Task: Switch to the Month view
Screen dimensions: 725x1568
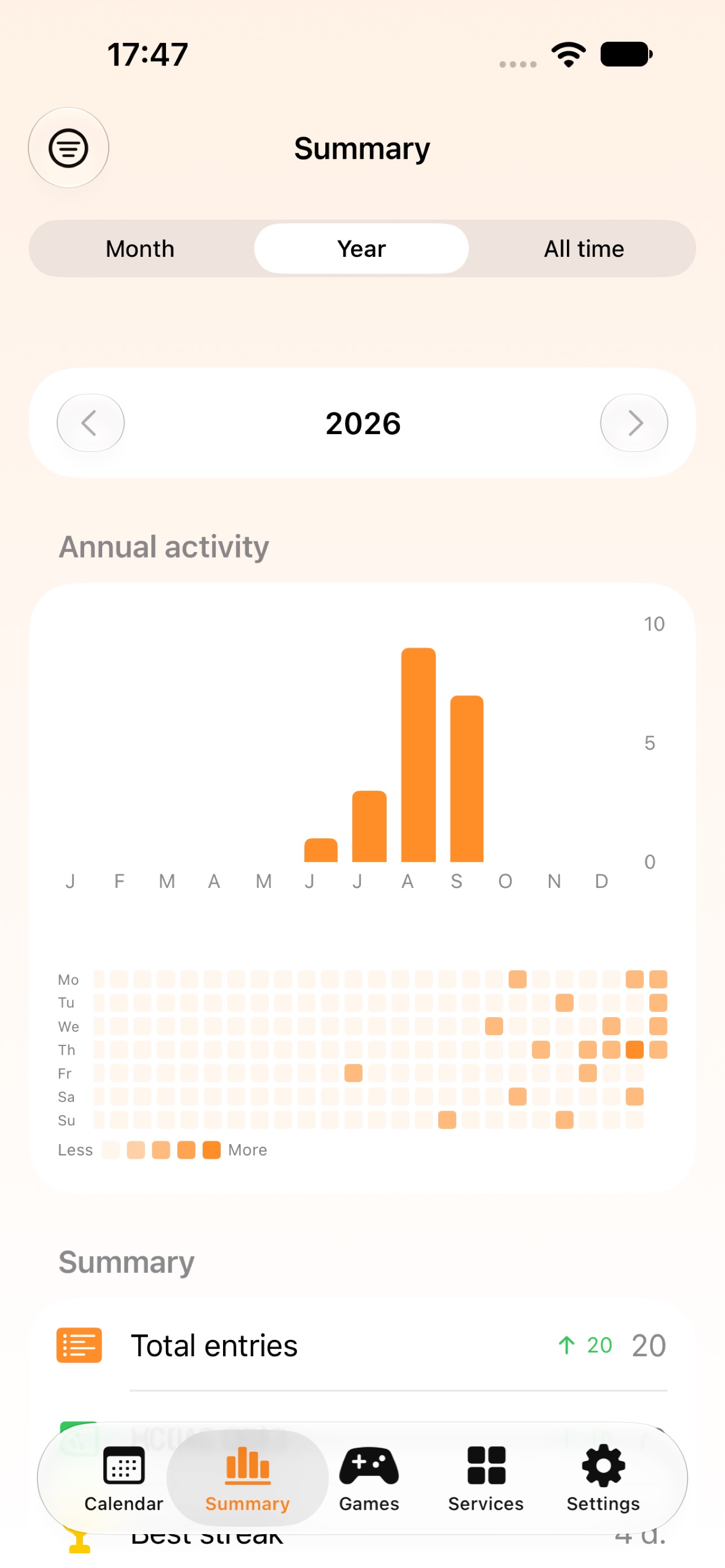Action: pos(141,249)
